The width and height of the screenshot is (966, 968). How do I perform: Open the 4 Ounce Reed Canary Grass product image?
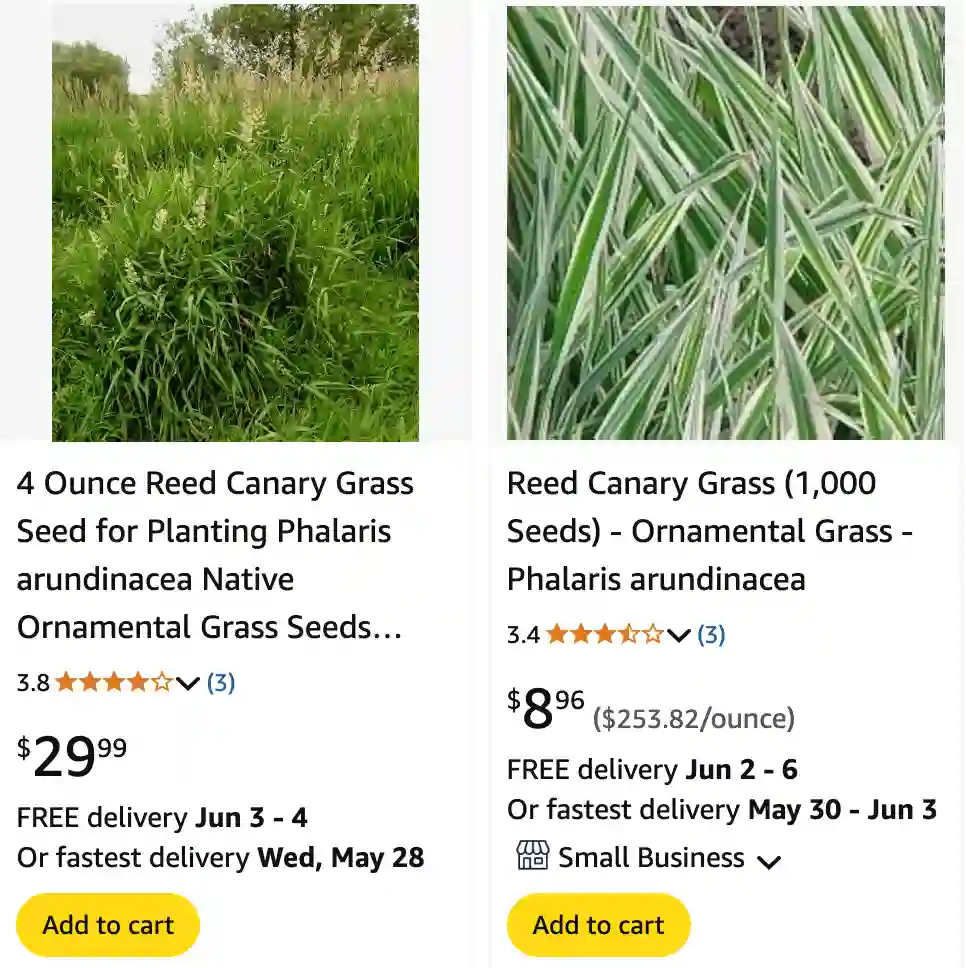tap(236, 222)
